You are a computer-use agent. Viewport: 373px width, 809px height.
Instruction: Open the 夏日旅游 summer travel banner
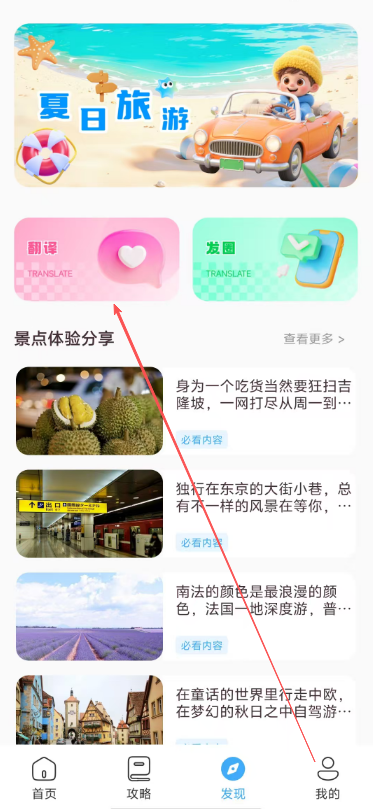(x=186, y=105)
